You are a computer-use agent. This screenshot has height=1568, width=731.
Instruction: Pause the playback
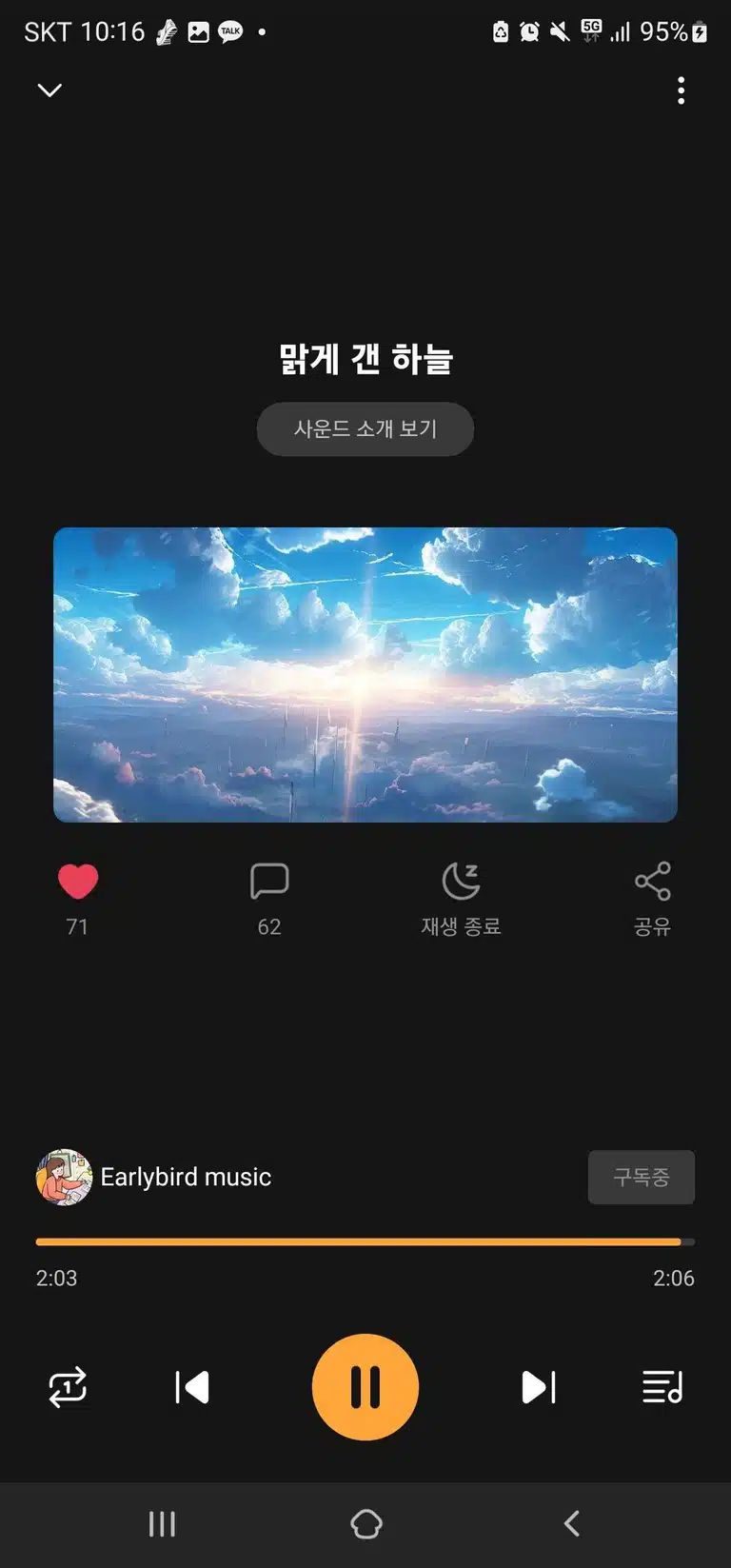[365, 1387]
